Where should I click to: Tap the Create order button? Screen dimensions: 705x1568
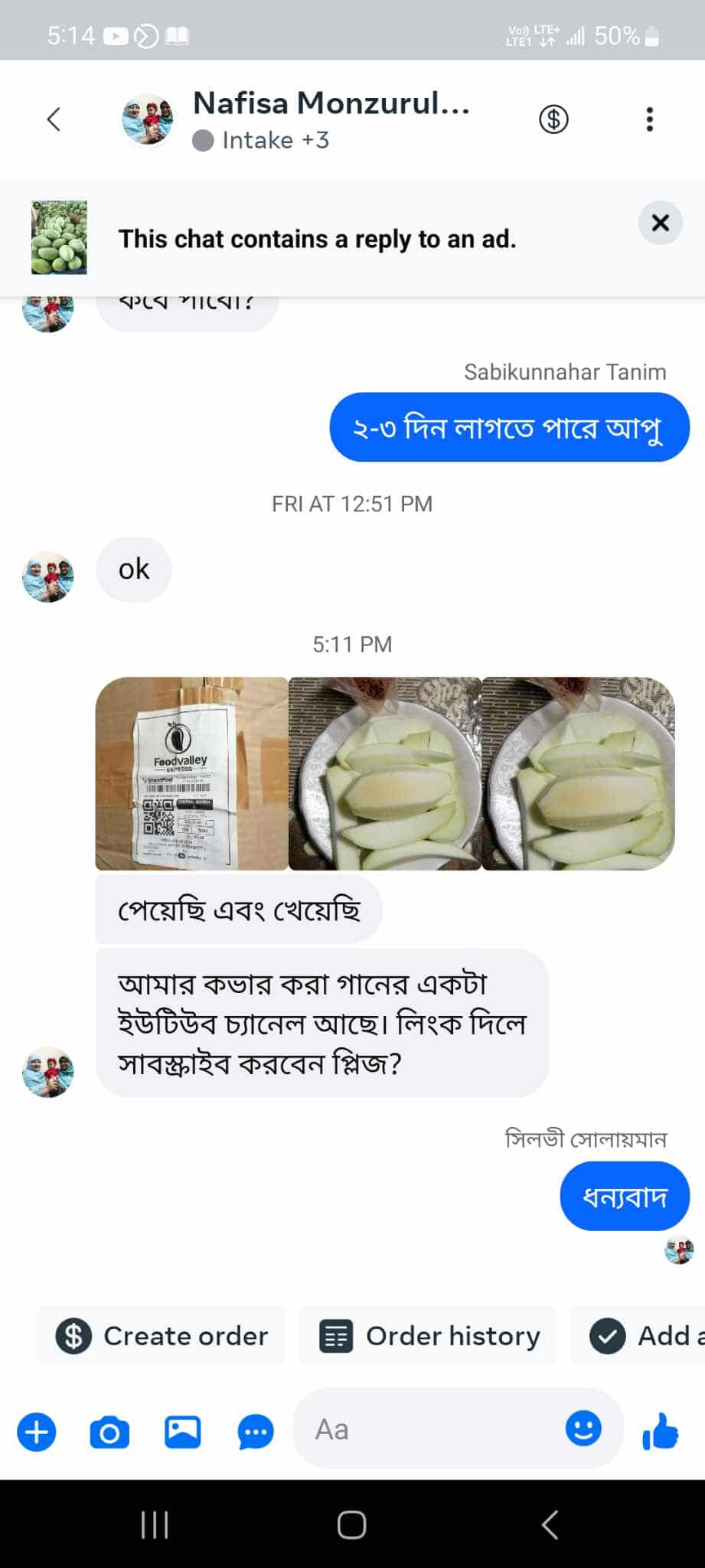(162, 1336)
